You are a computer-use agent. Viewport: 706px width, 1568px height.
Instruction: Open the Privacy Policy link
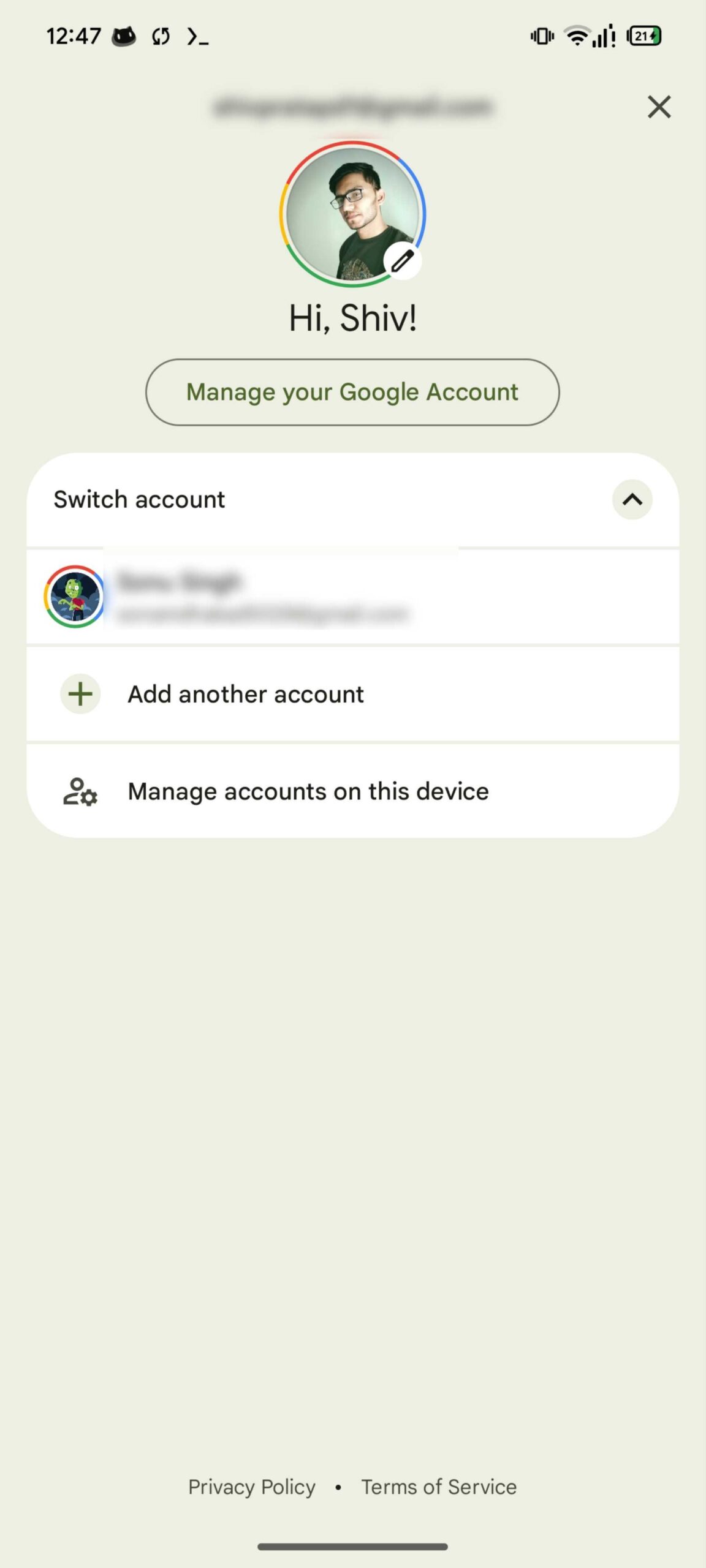(252, 1487)
